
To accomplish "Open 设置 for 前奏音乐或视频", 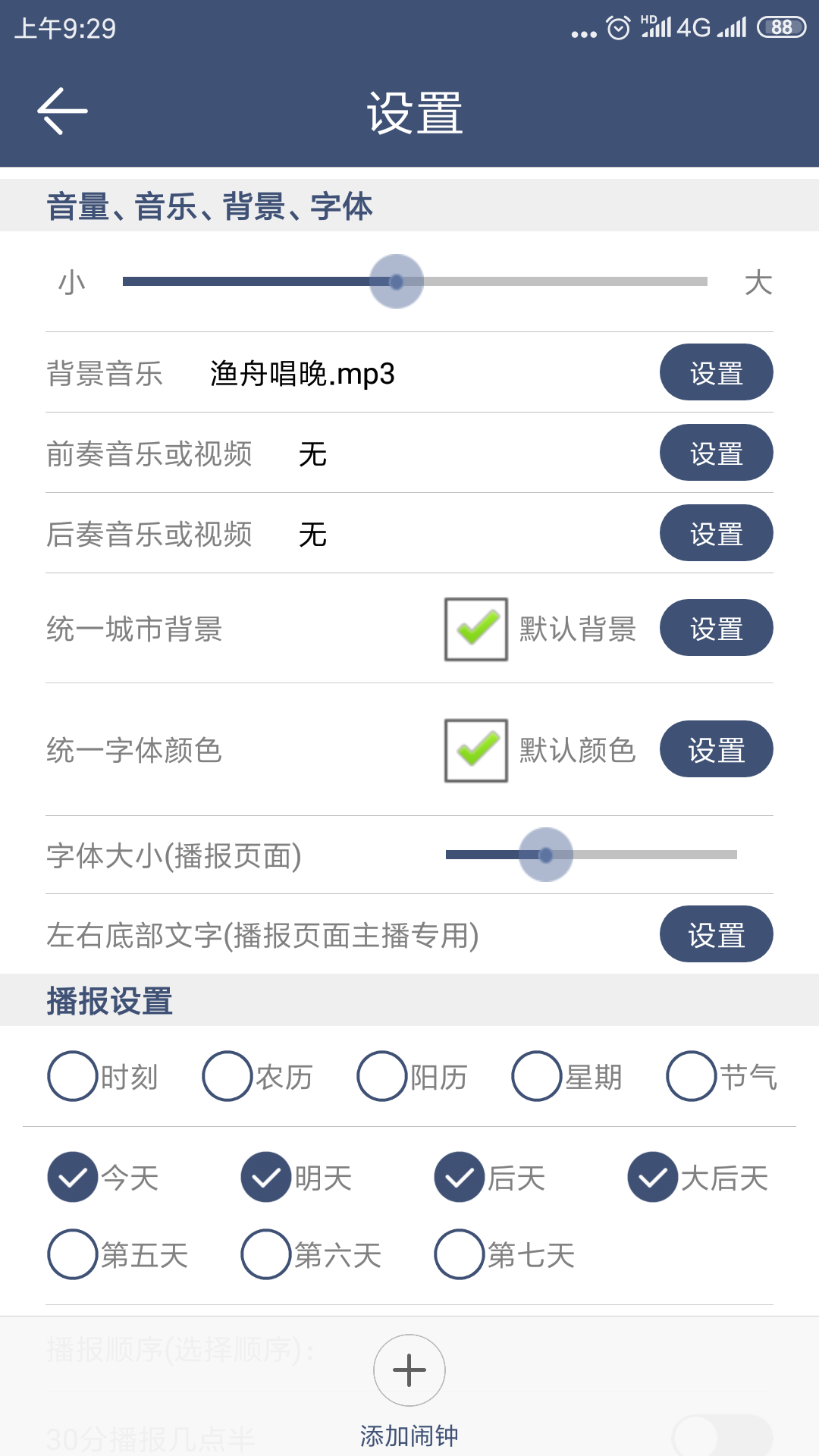I will [x=716, y=453].
